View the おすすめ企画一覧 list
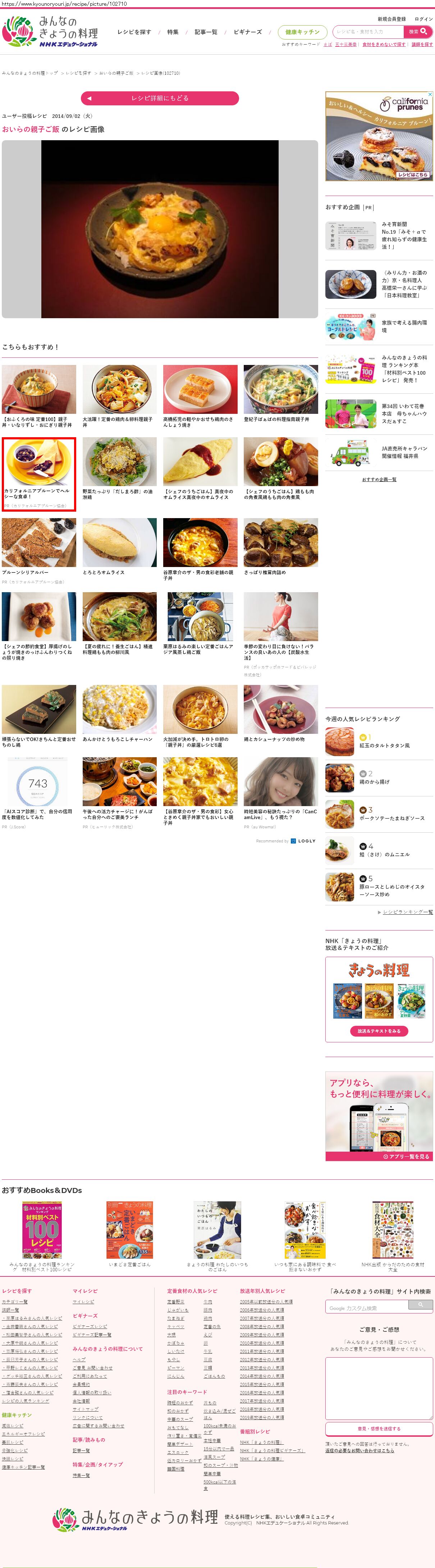Screen dimensions: 435x1568 (x=379, y=480)
